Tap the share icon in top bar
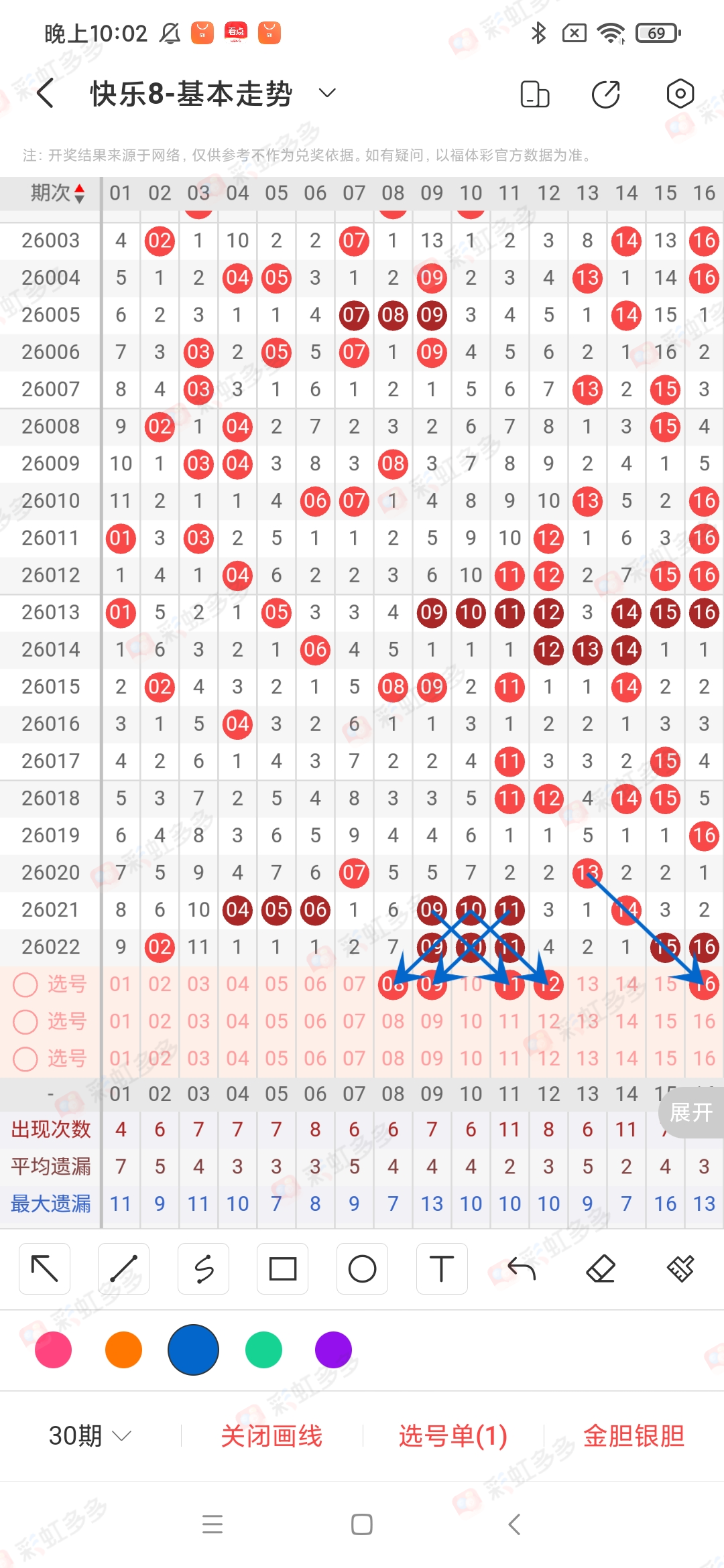724x1568 pixels. tap(605, 94)
